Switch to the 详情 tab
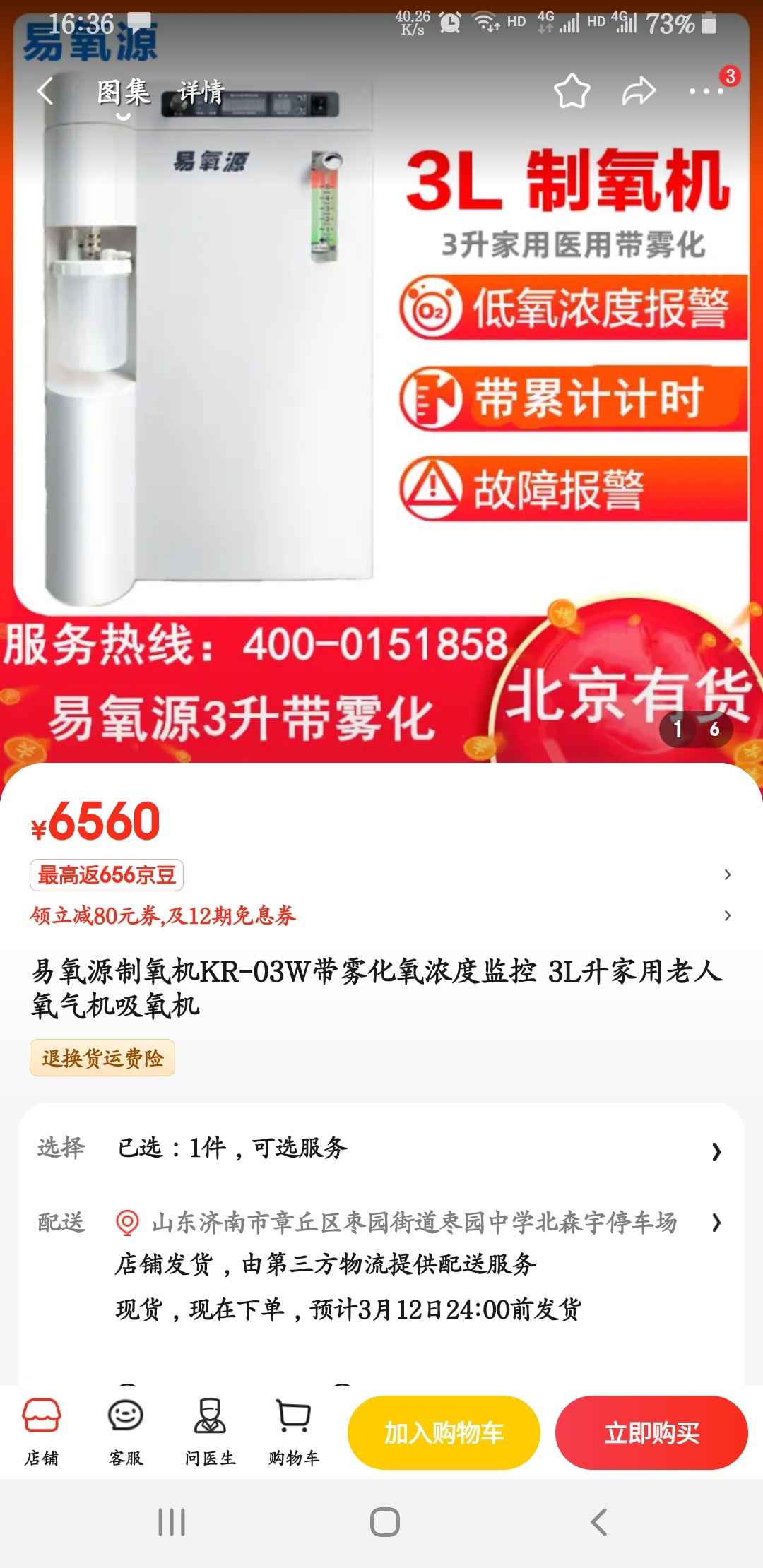The height and width of the screenshot is (1568, 763). pos(201,92)
